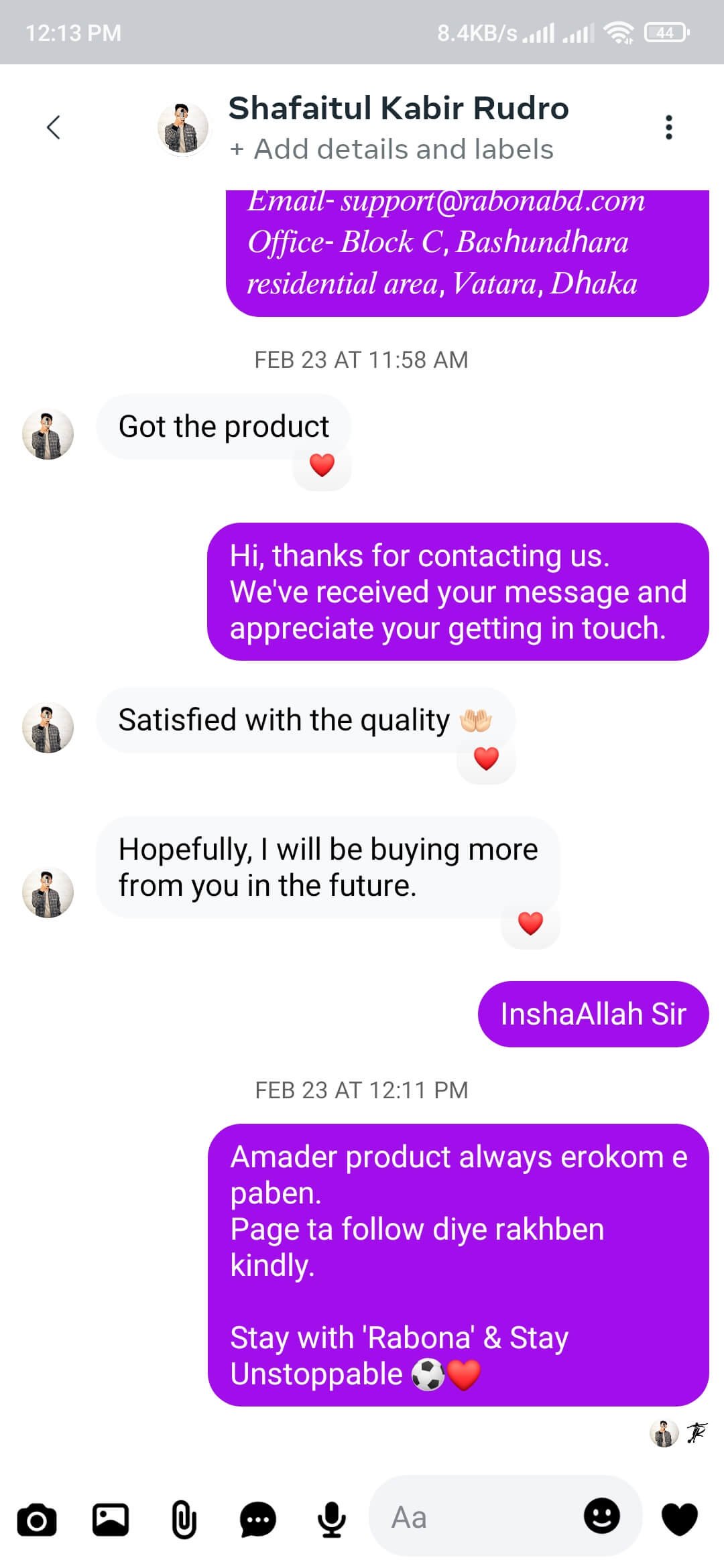Record a voice message with the microphone
The width and height of the screenshot is (724, 1568).
tap(331, 1519)
